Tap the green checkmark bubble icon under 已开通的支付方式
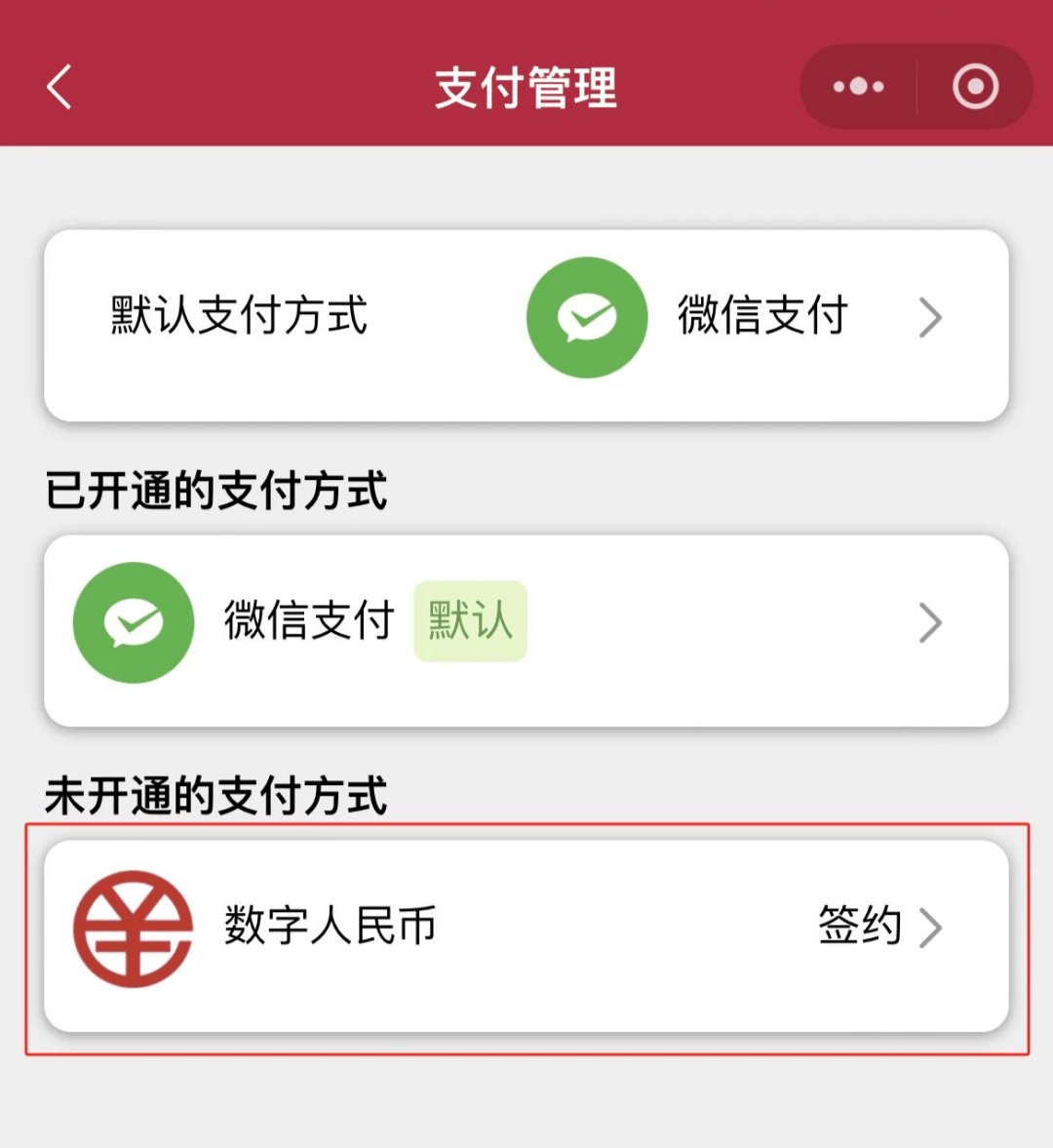 click(133, 622)
